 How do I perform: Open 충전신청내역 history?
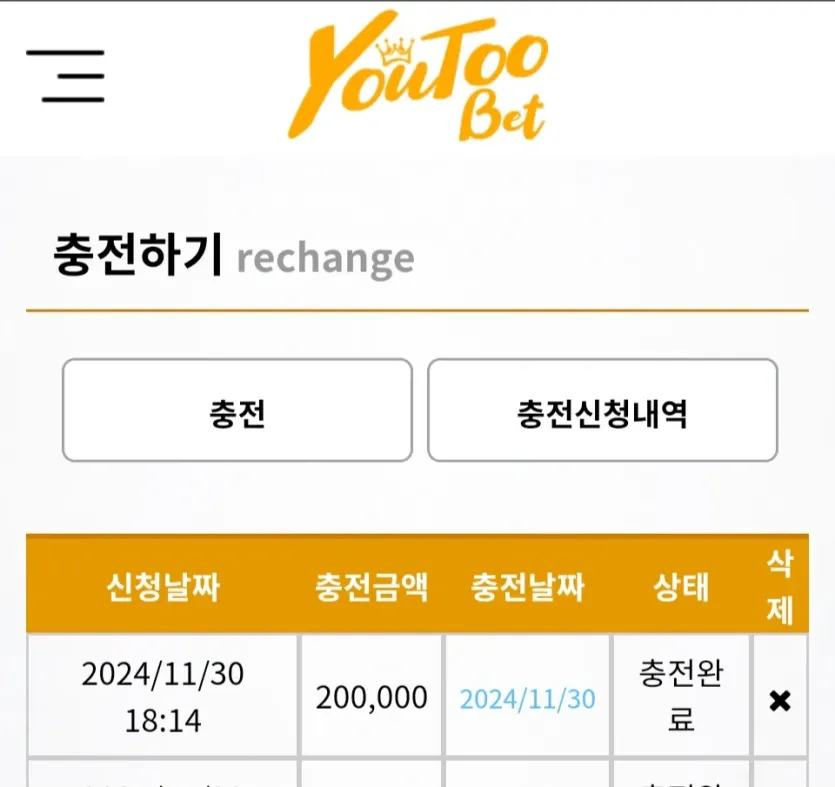pyautogui.click(x=602, y=411)
